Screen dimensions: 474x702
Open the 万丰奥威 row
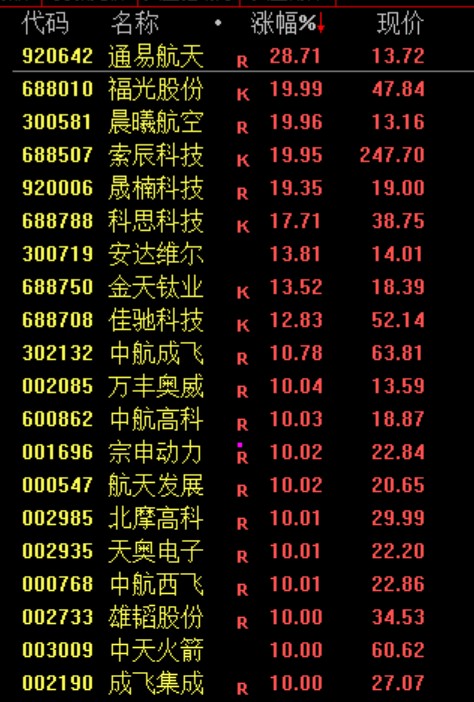pos(237,386)
